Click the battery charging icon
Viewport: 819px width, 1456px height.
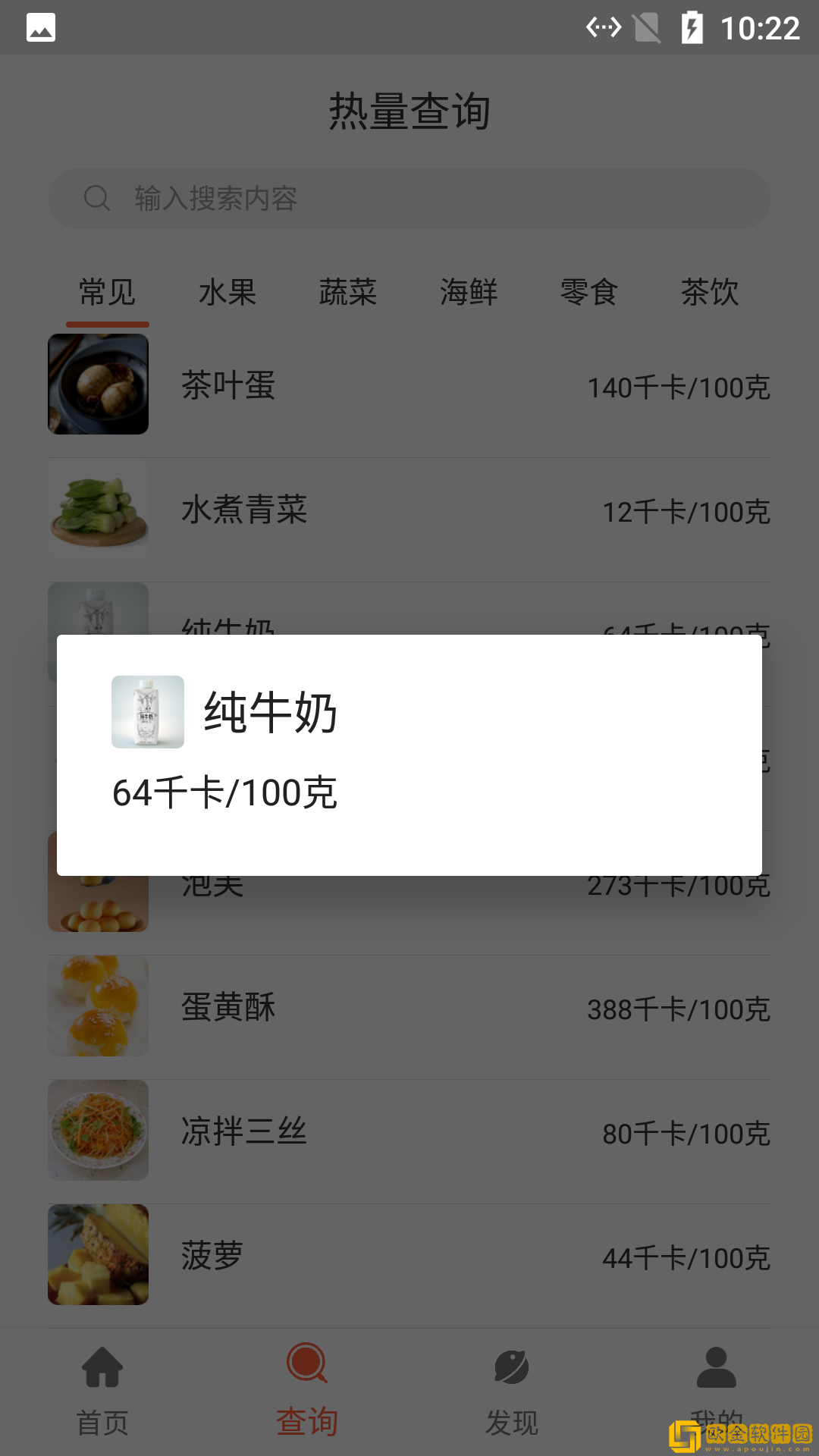691,27
